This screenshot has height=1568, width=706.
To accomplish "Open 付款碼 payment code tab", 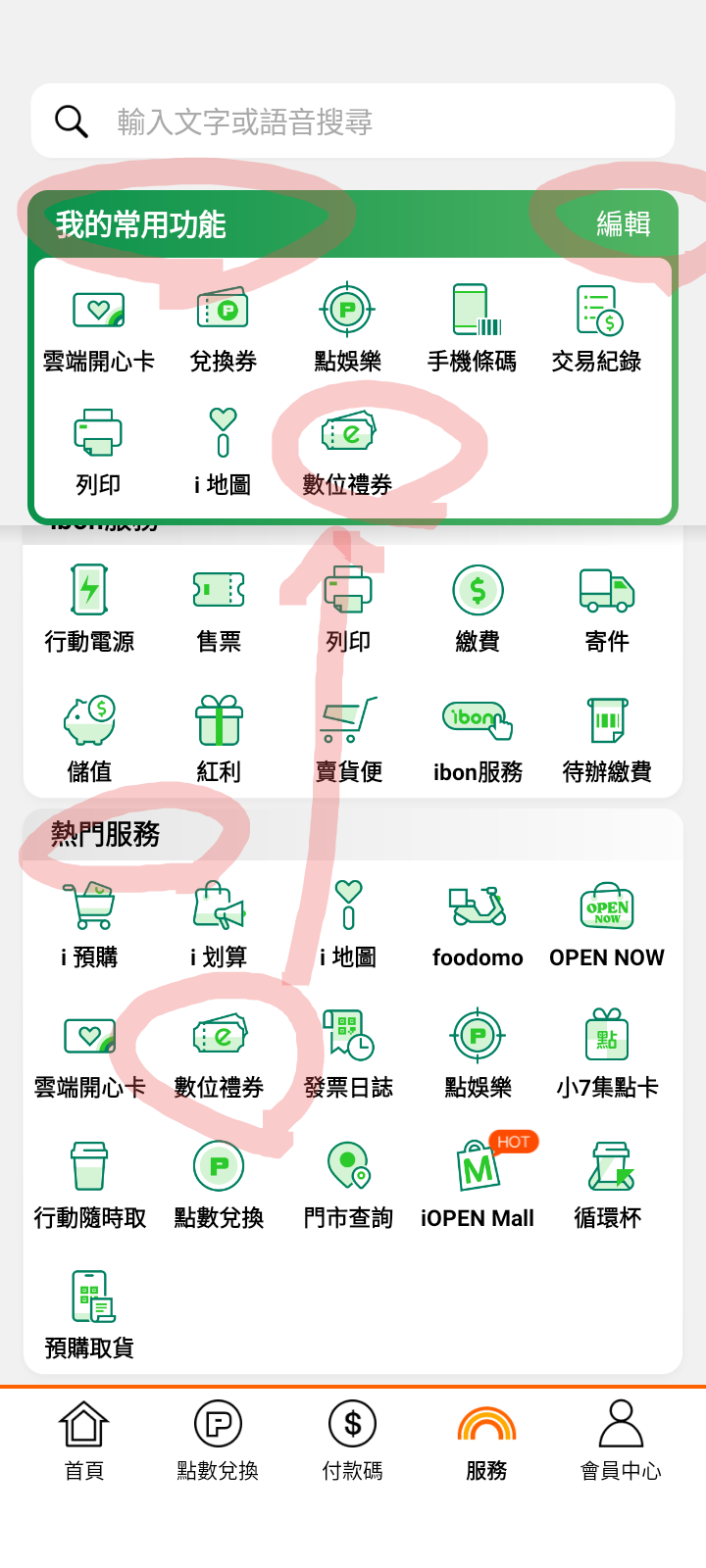I will coord(353,1439).
